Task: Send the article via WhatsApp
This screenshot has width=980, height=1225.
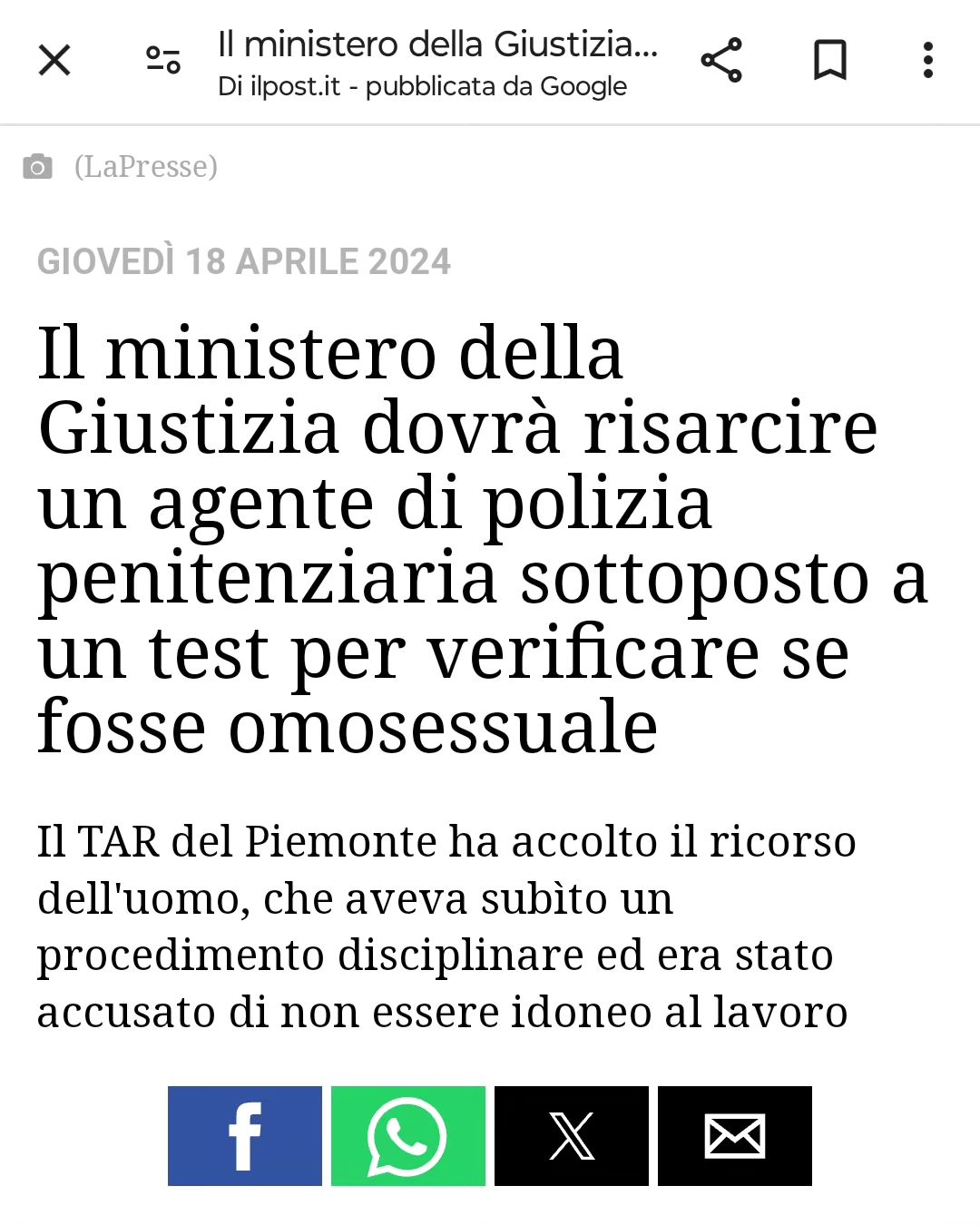Action: pyautogui.click(x=408, y=1135)
